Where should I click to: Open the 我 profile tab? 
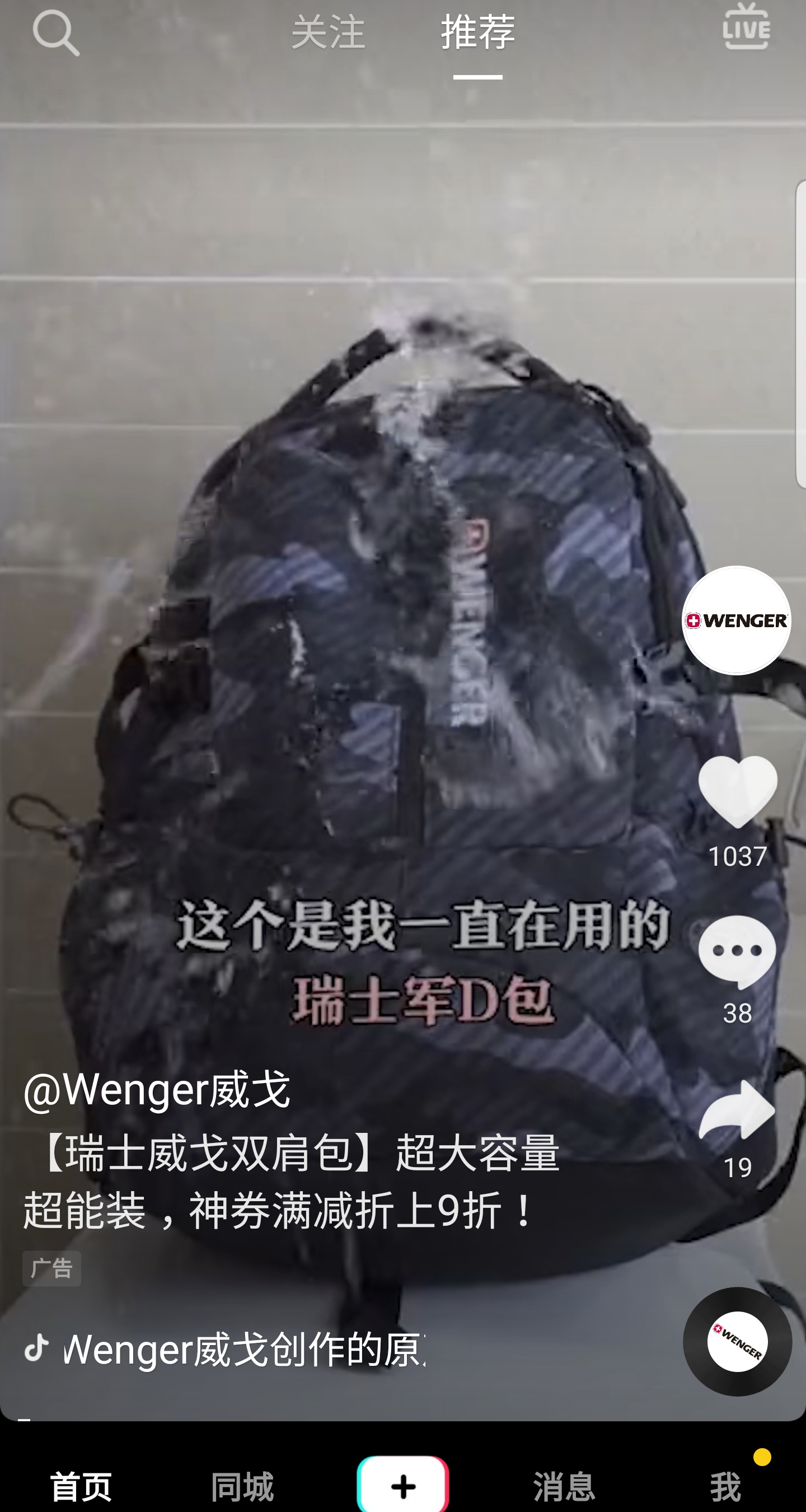pyautogui.click(x=725, y=1486)
